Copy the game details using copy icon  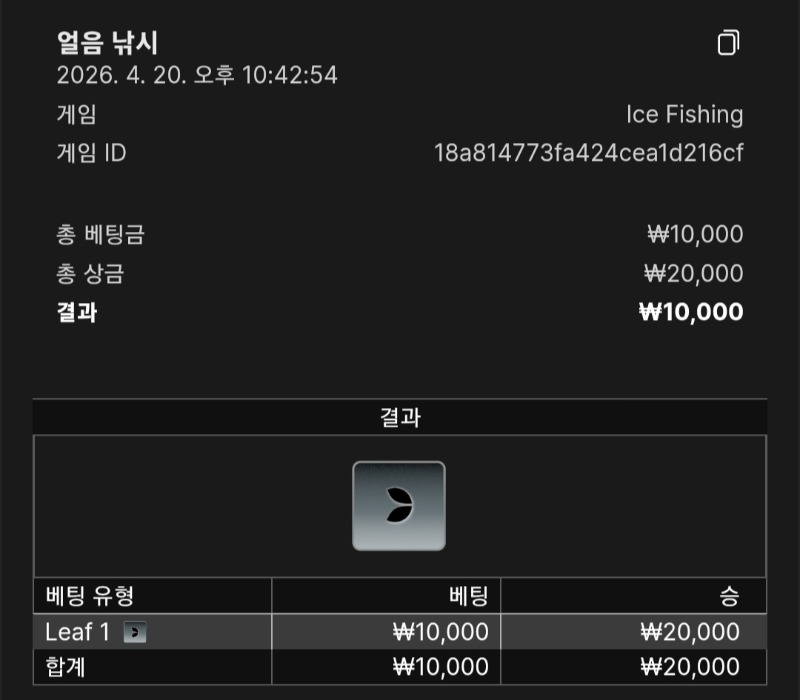coord(728,43)
